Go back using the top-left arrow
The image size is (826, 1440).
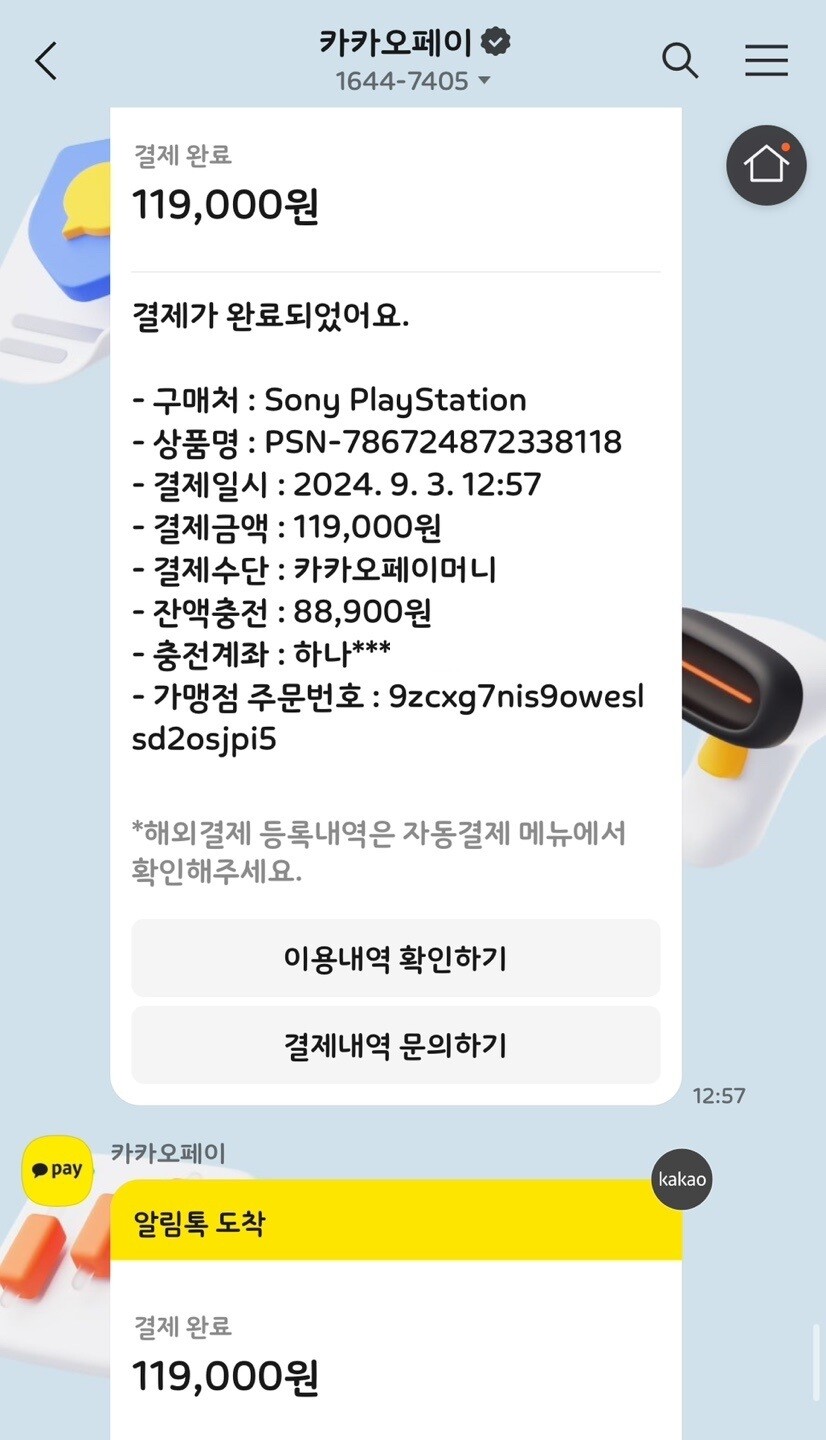[46, 61]
